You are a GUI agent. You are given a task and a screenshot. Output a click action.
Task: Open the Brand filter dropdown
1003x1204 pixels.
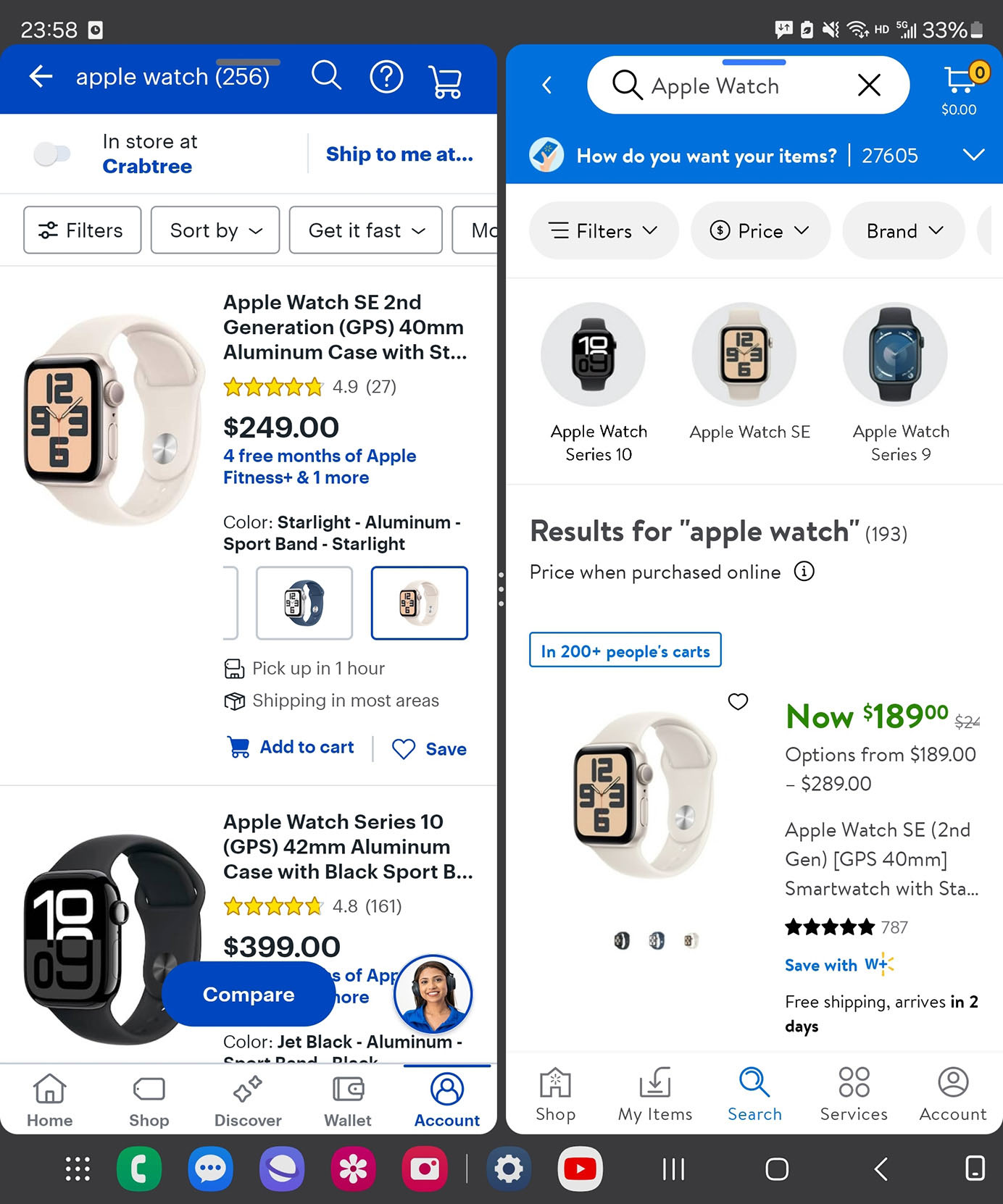click(904, 231)
